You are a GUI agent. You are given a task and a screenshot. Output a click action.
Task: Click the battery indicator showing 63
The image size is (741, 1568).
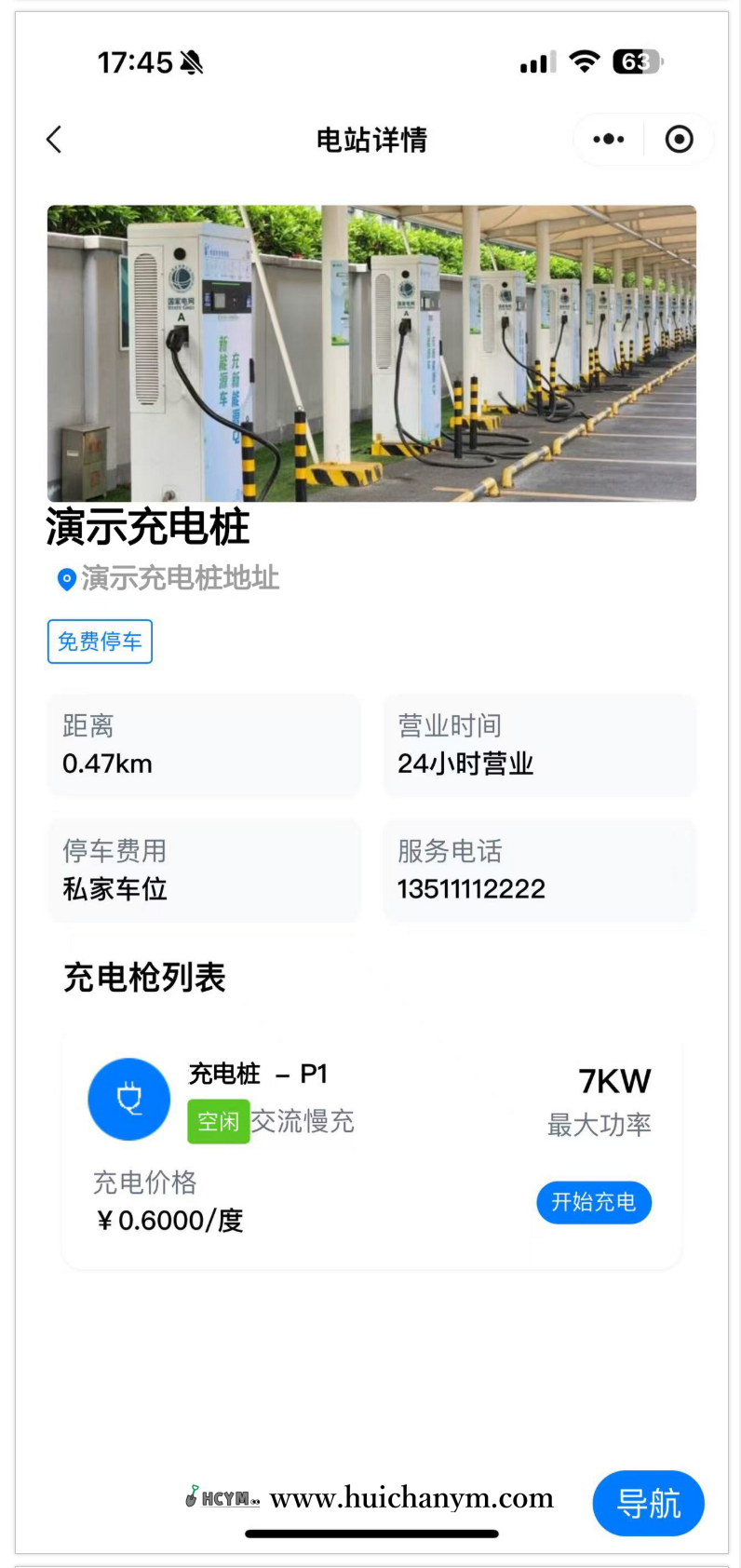[x=637, y=61]
